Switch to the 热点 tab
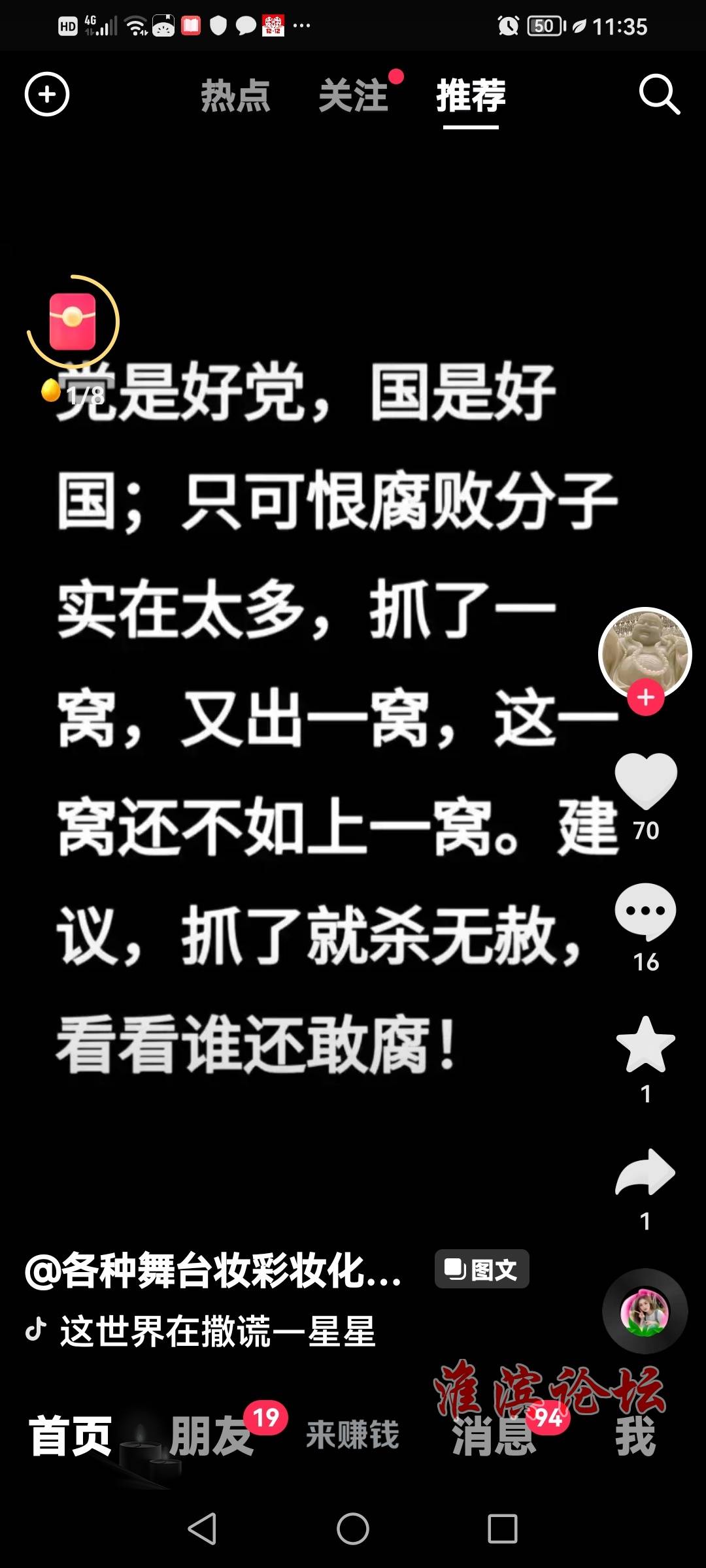 click(x=235, y=95)
